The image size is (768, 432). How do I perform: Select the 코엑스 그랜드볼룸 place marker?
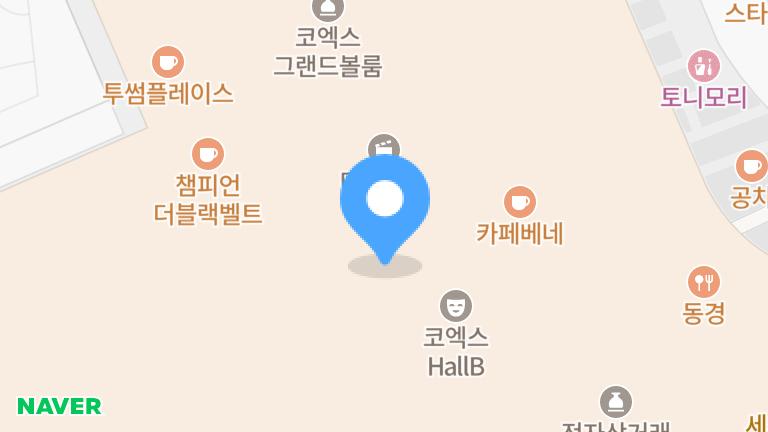pos(328,8)
